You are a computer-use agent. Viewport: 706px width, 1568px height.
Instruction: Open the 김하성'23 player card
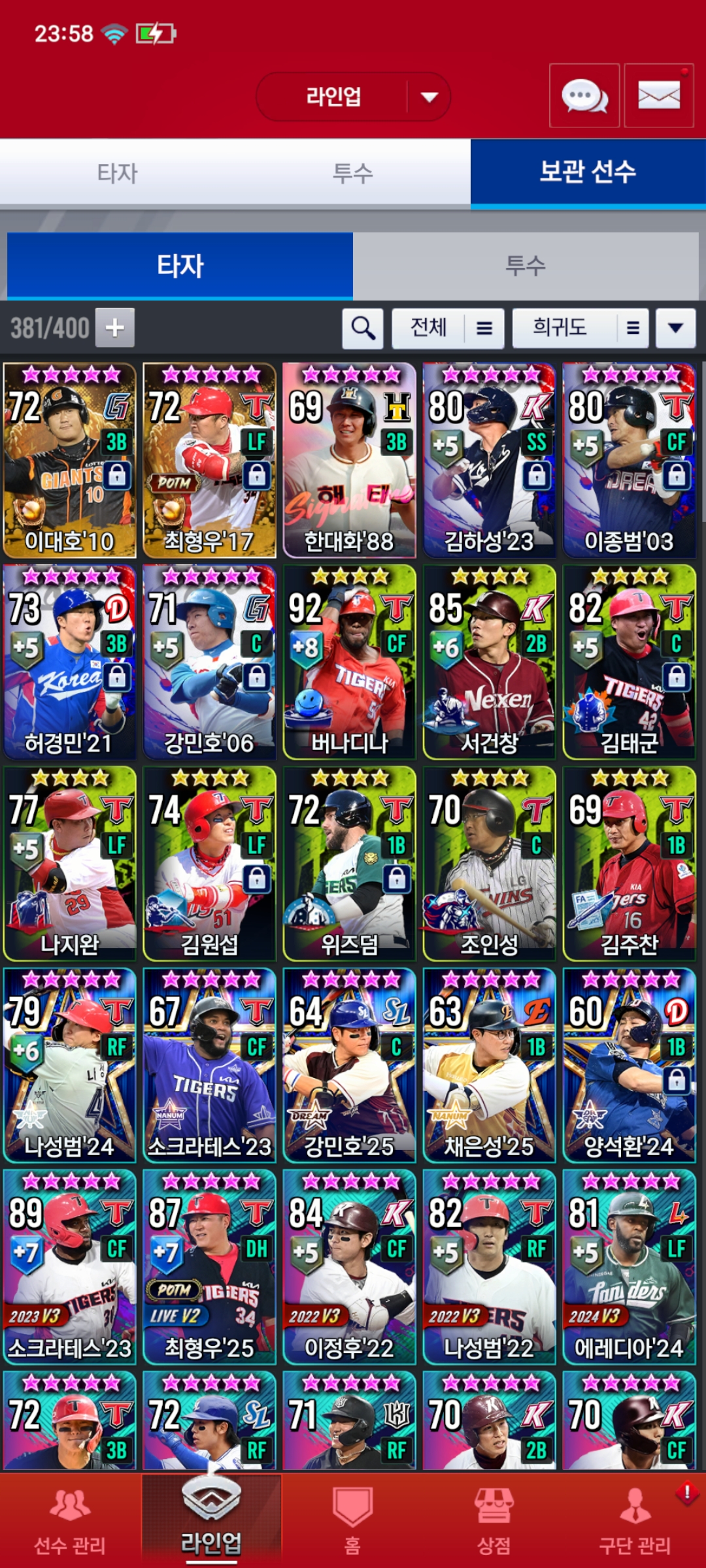pos(489,460)
